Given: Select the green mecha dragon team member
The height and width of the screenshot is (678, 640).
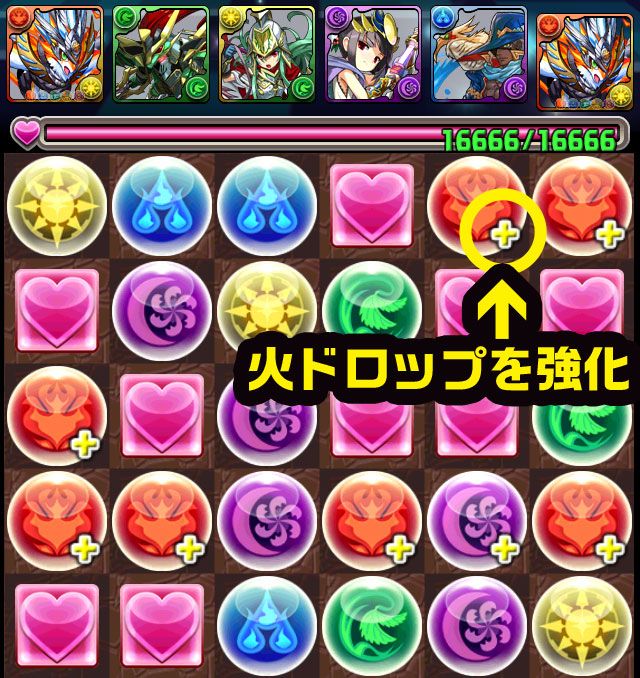Looking at the screenshot, I should pos(160,55).
